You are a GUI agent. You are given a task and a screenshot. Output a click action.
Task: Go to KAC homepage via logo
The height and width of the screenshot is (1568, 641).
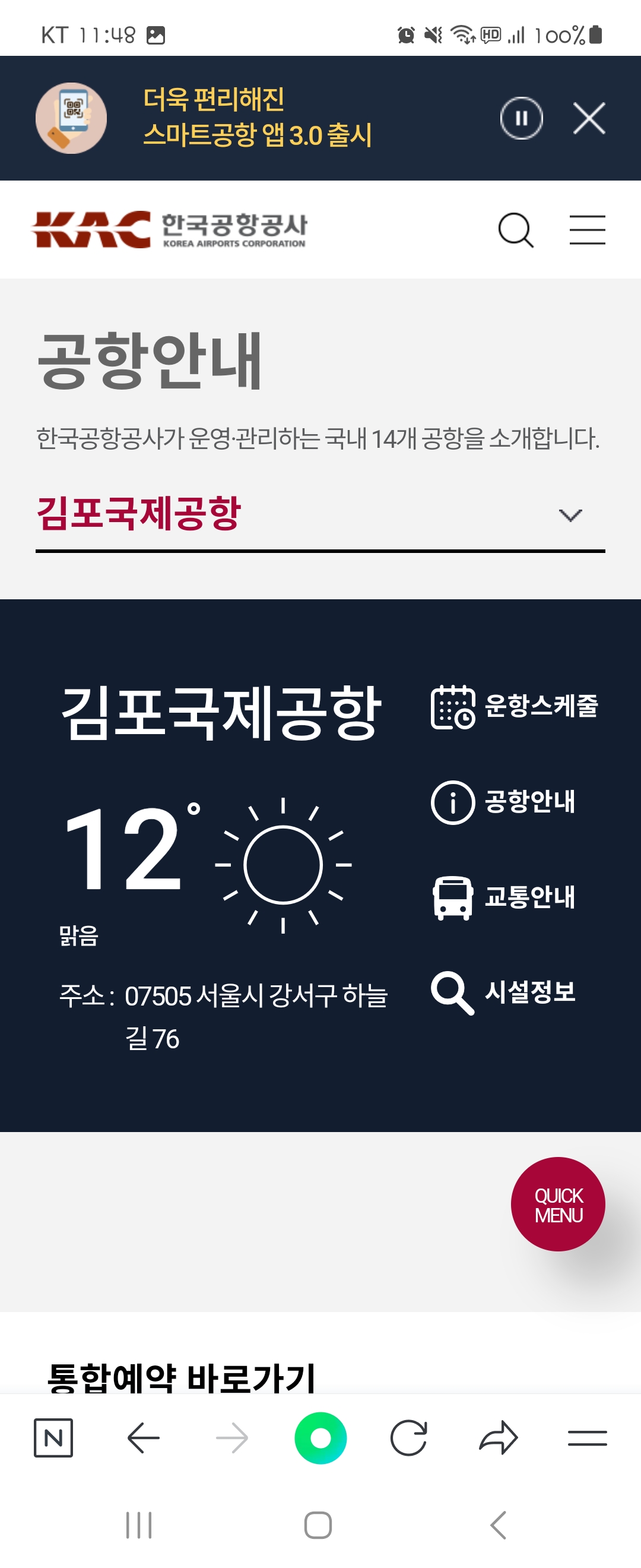click(169, 229)
